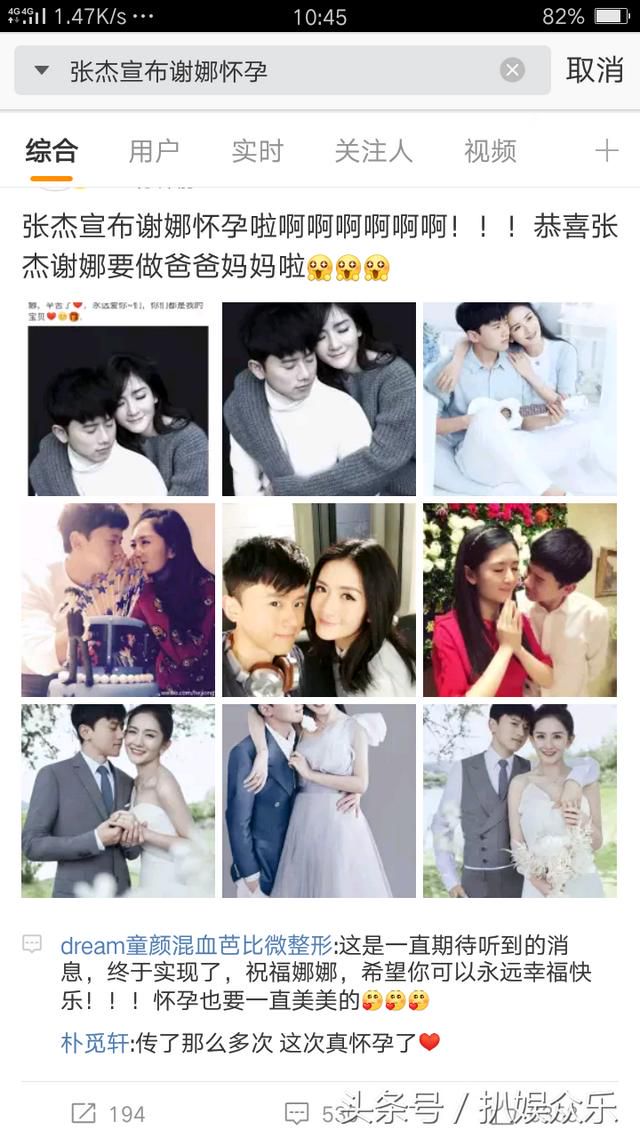Open the post's comment icon
The height and width of the screenshot is (1138, 640).
tap(296, 1113)
